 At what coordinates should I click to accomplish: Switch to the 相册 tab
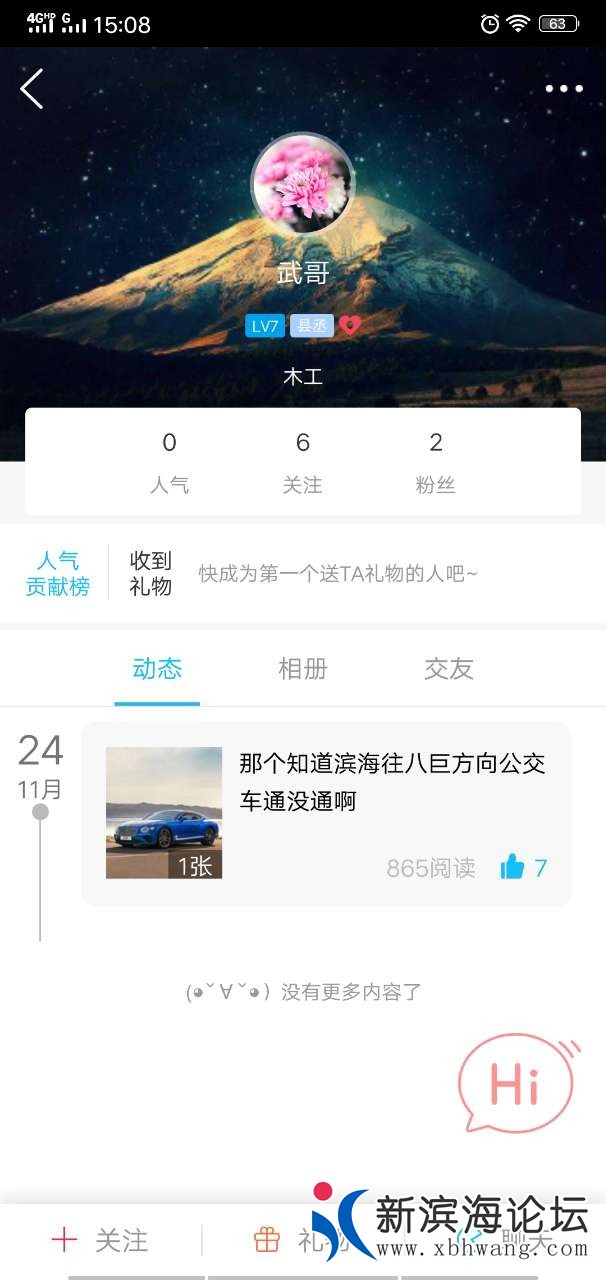click(x=302, y=669)
